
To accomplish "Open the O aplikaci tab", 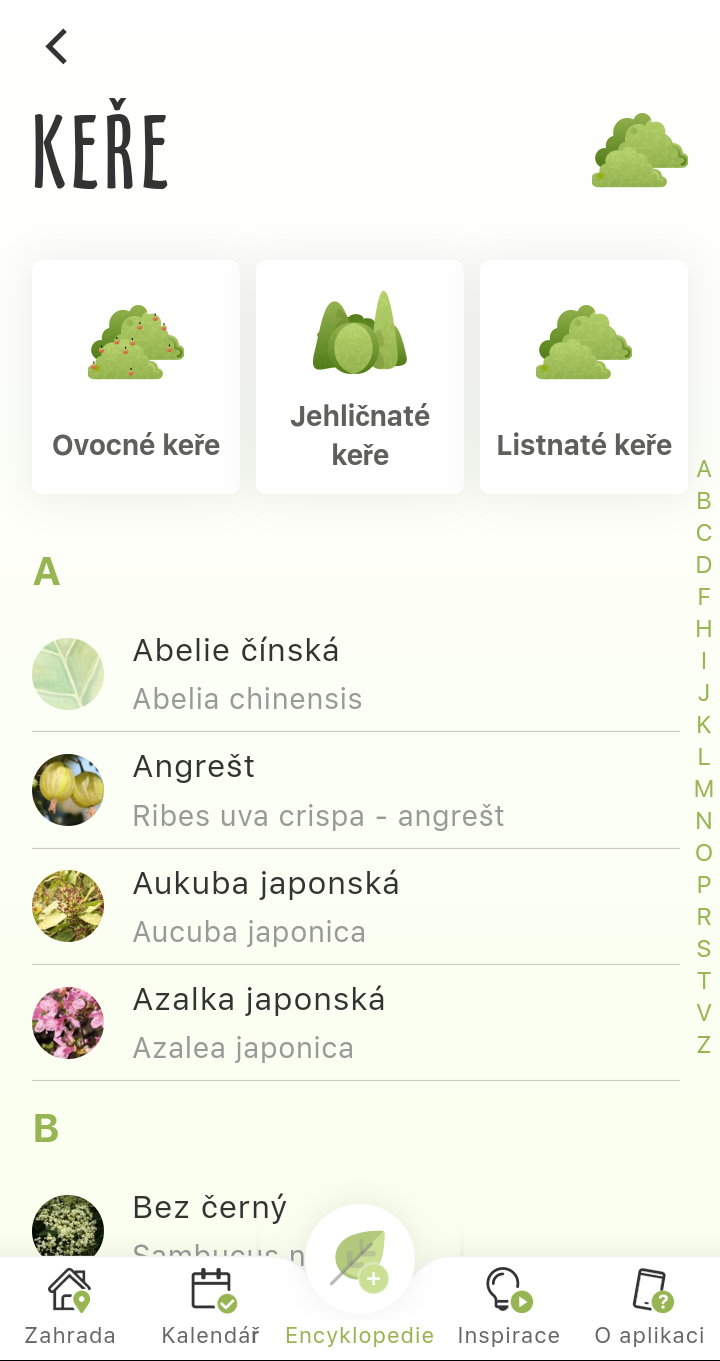I will point(650,1307).
